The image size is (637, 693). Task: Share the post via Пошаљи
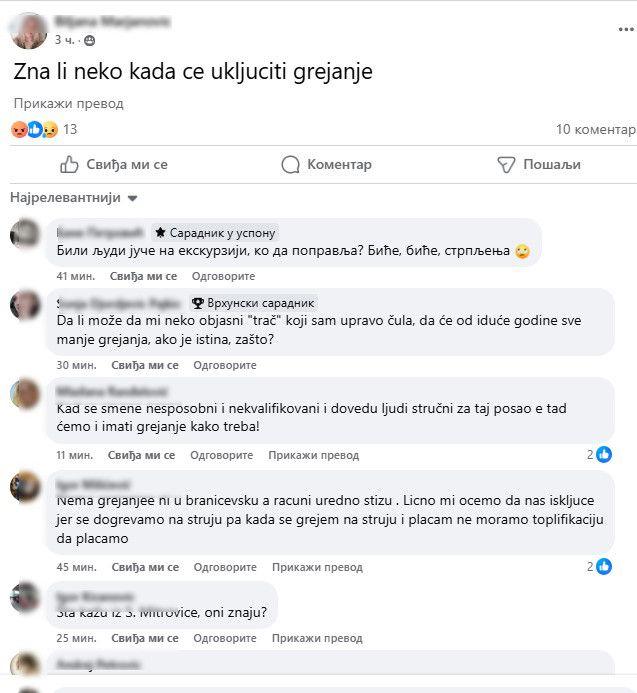point(538,164)
